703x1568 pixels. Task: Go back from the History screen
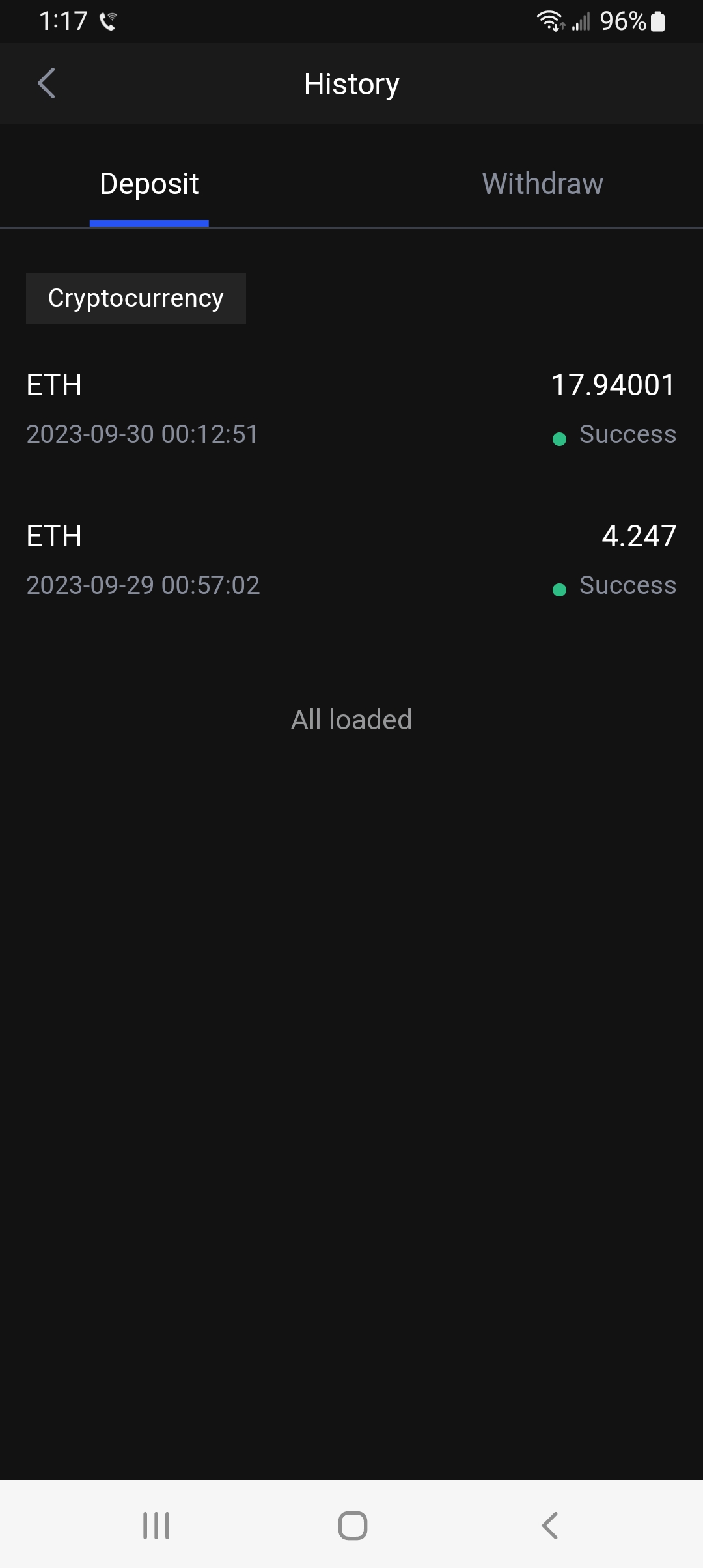[46, 83]
